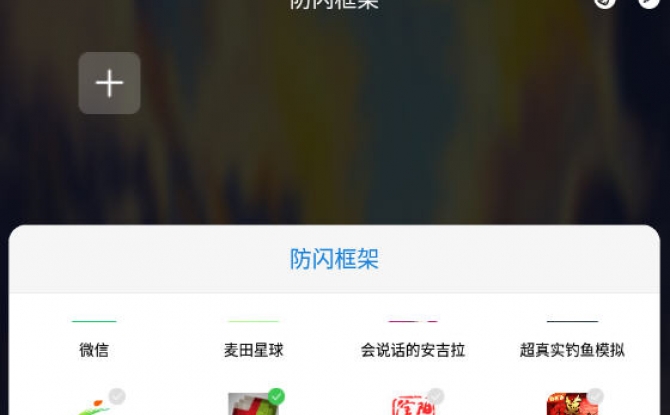Select 麦田星球 from the app list
Viewport: 670px width, 415px height.
pyautogui.click(x=253, y=349)
